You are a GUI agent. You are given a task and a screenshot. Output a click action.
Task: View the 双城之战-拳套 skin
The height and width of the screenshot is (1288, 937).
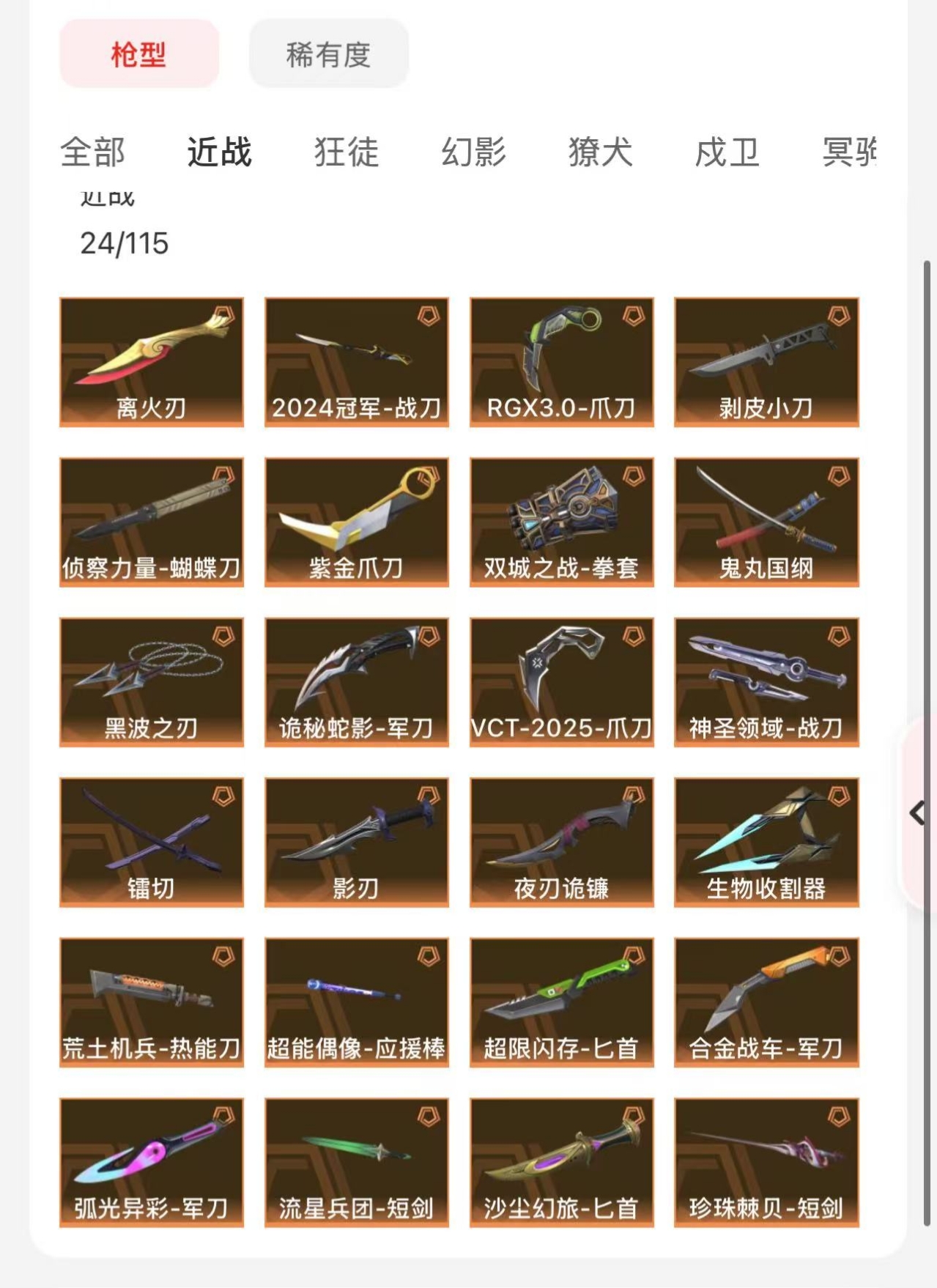click(x=561, y=522)
